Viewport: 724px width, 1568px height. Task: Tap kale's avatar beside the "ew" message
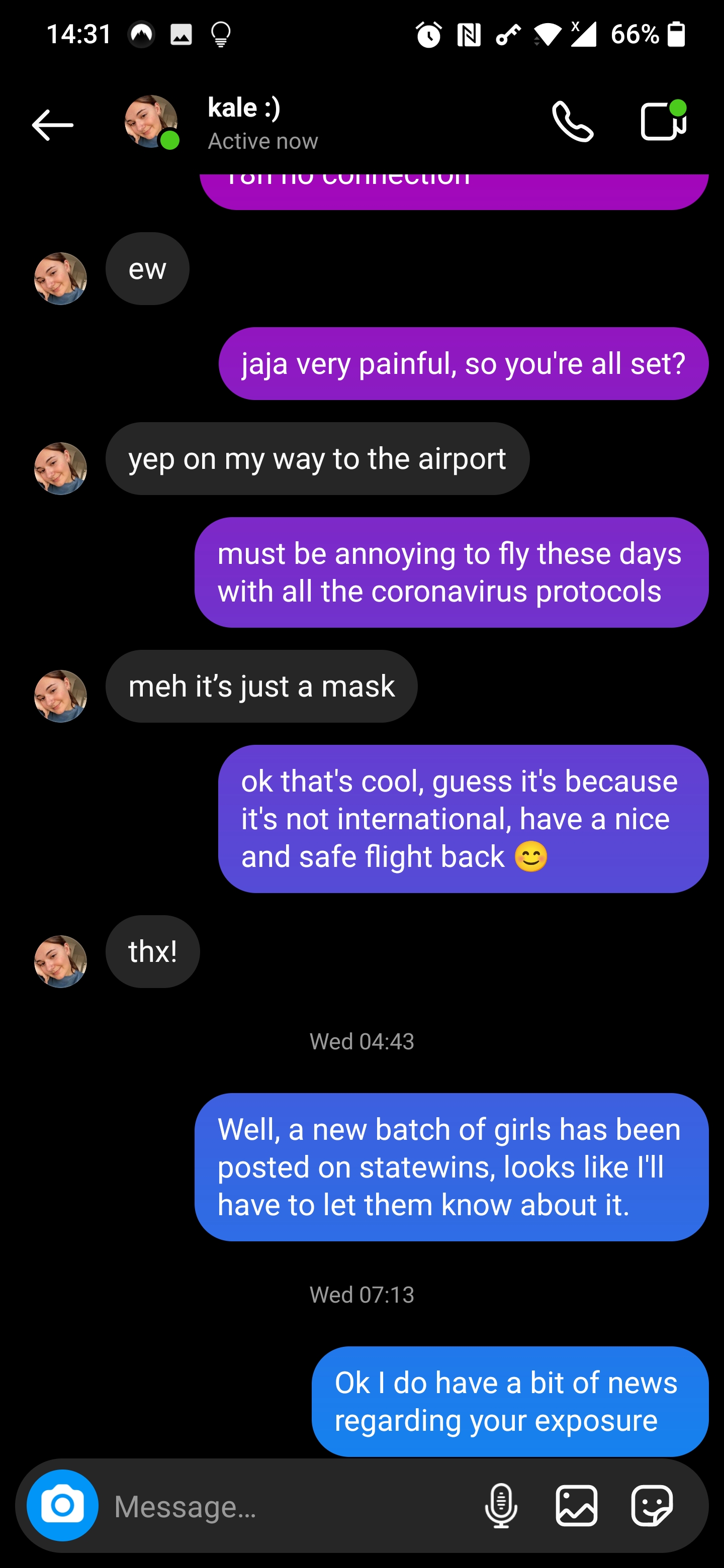60,279
